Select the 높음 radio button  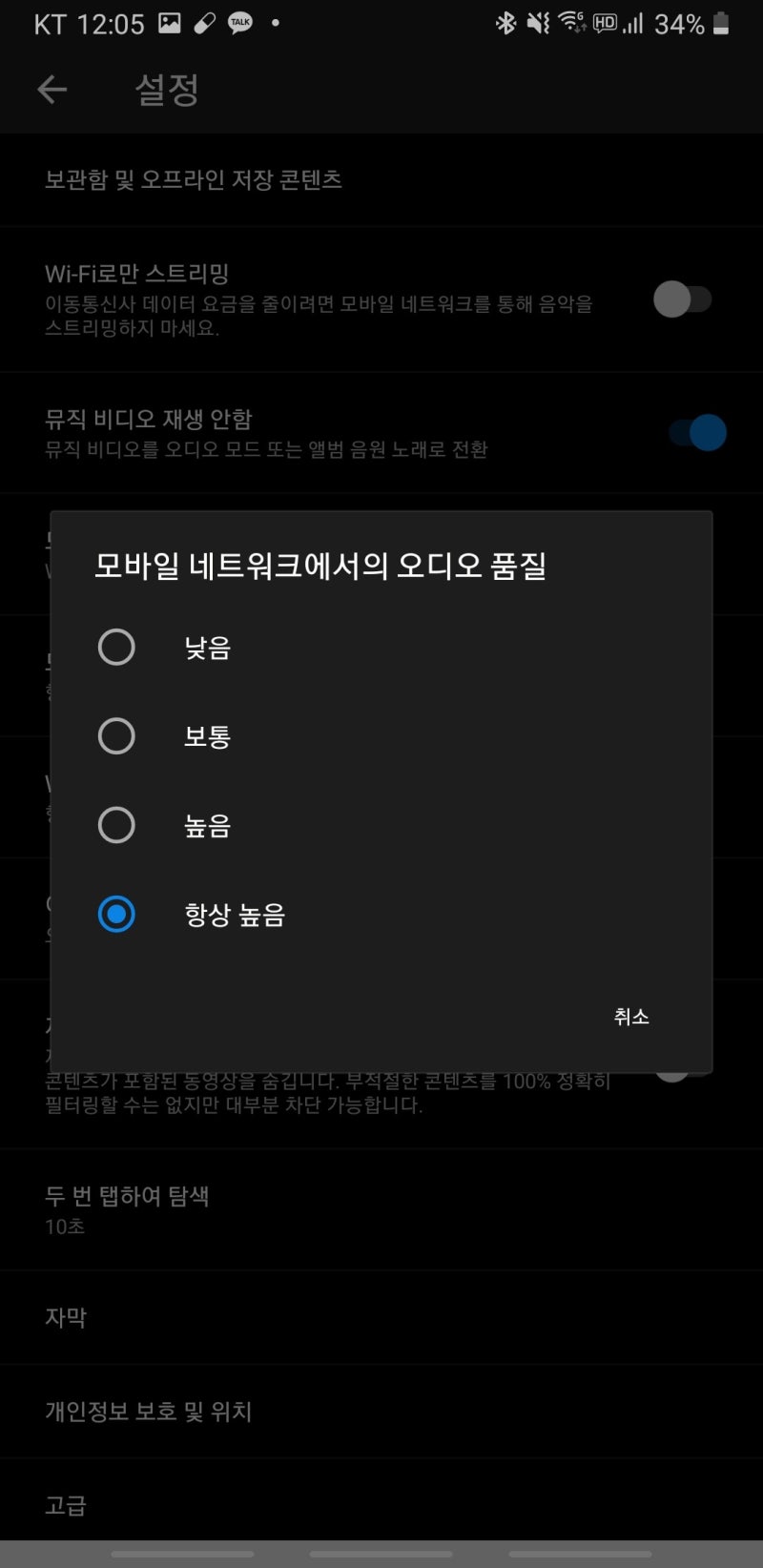[116, 825]
